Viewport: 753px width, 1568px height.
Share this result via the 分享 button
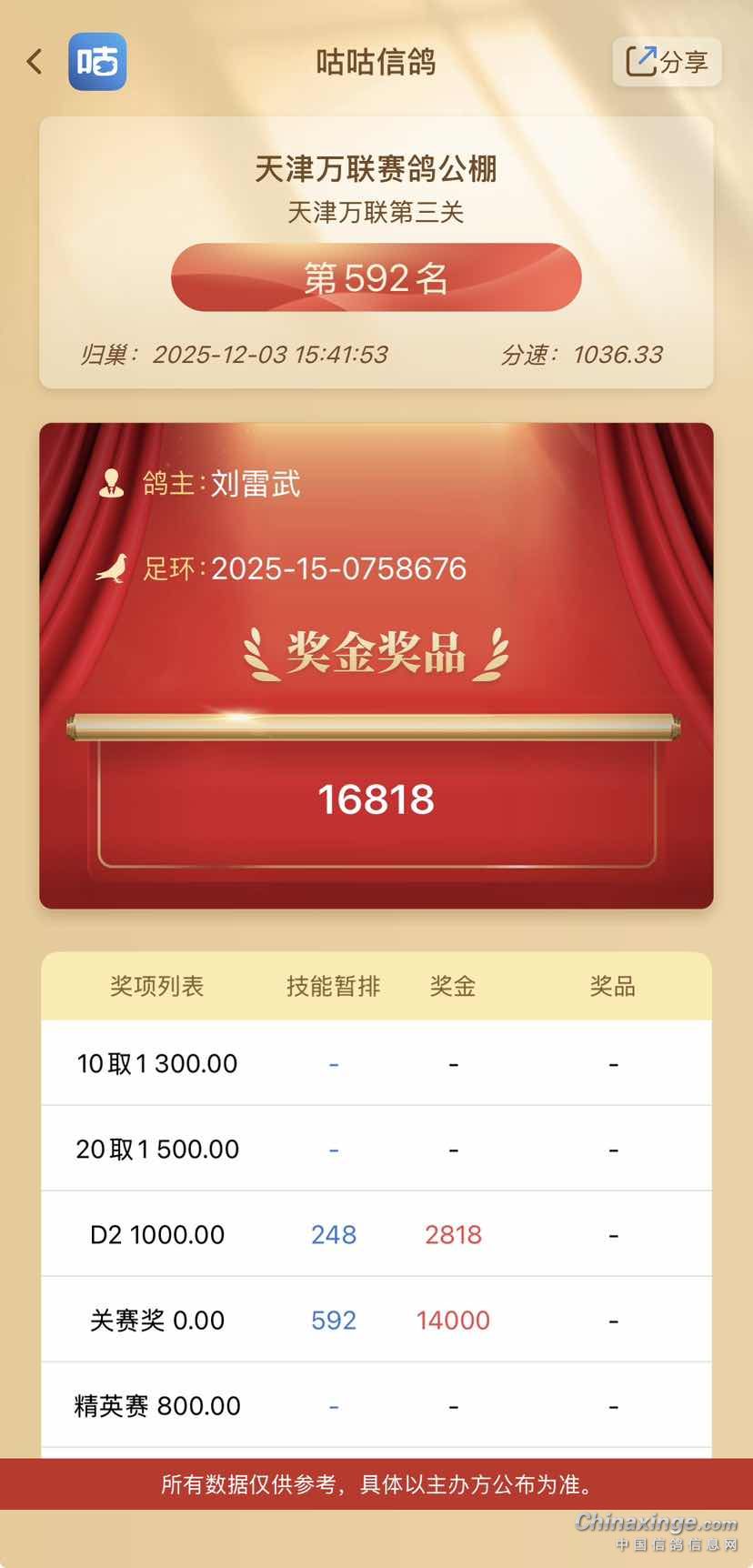[x=667, y=62]
